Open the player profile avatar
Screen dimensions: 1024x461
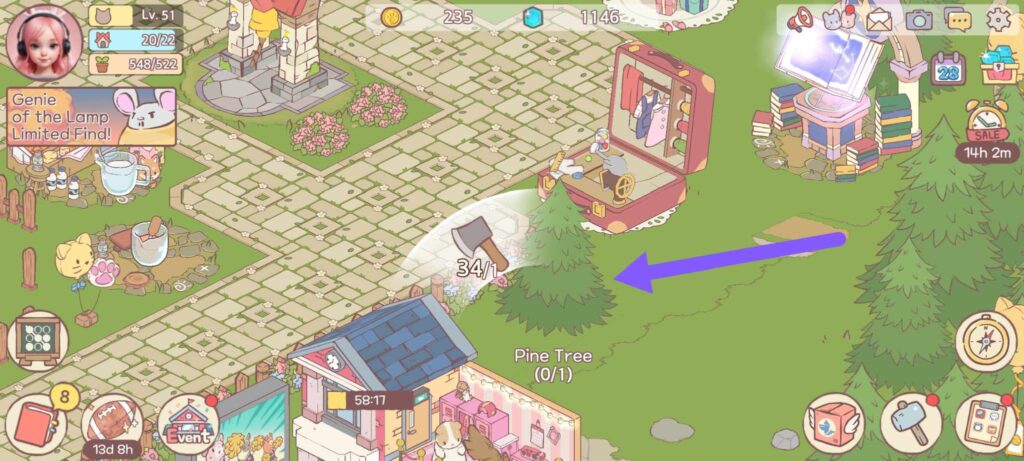click(x=44, y=39)
